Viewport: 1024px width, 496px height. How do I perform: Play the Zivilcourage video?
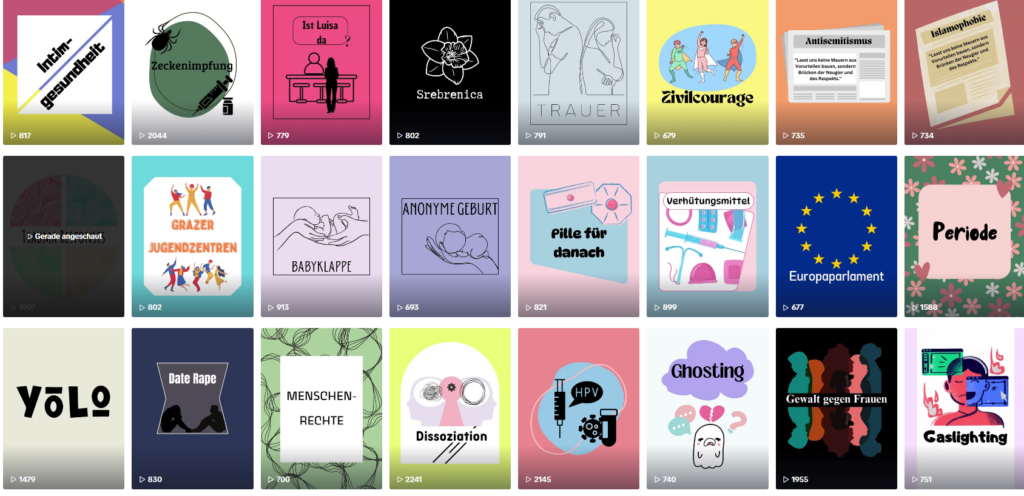coord(707,70)
